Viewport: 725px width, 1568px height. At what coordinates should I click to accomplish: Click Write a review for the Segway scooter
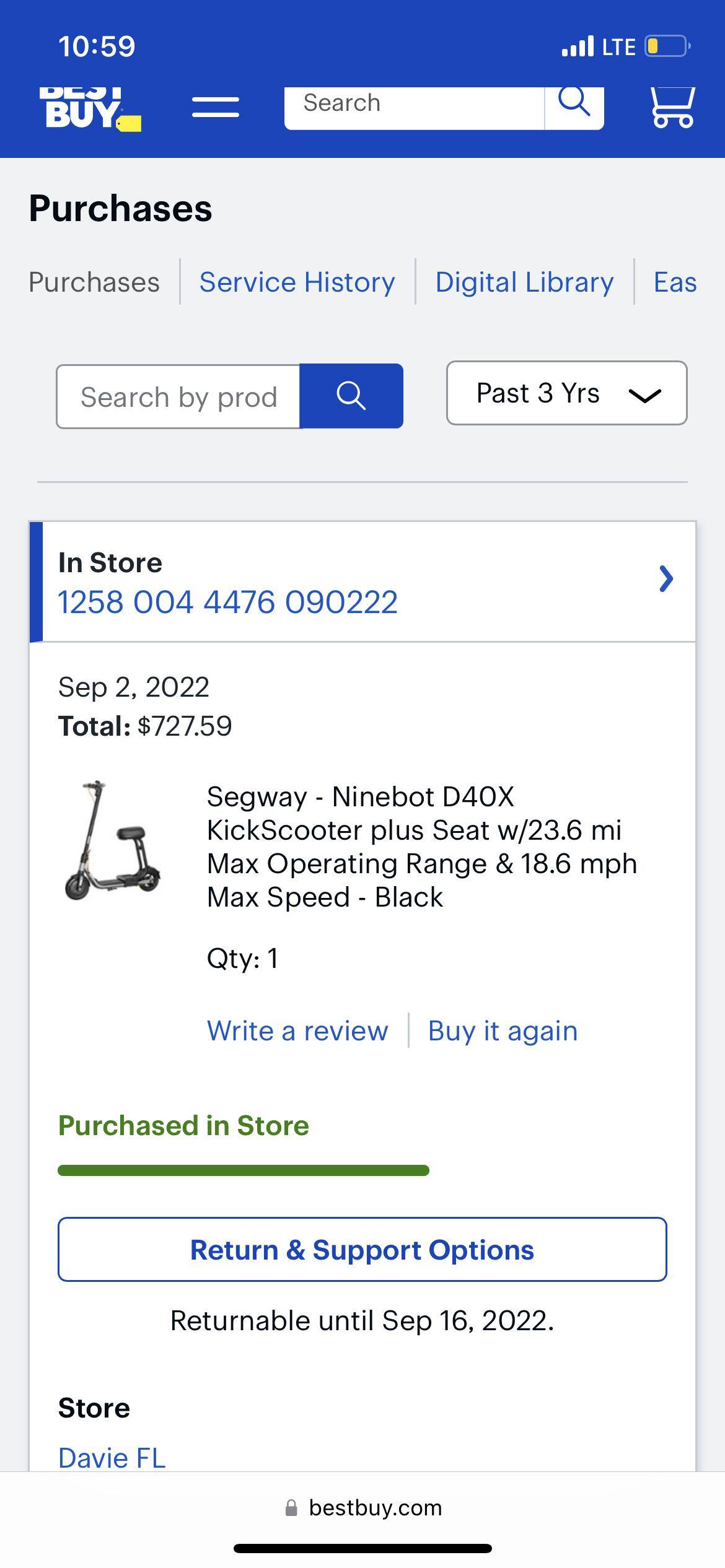(297, 1030)
